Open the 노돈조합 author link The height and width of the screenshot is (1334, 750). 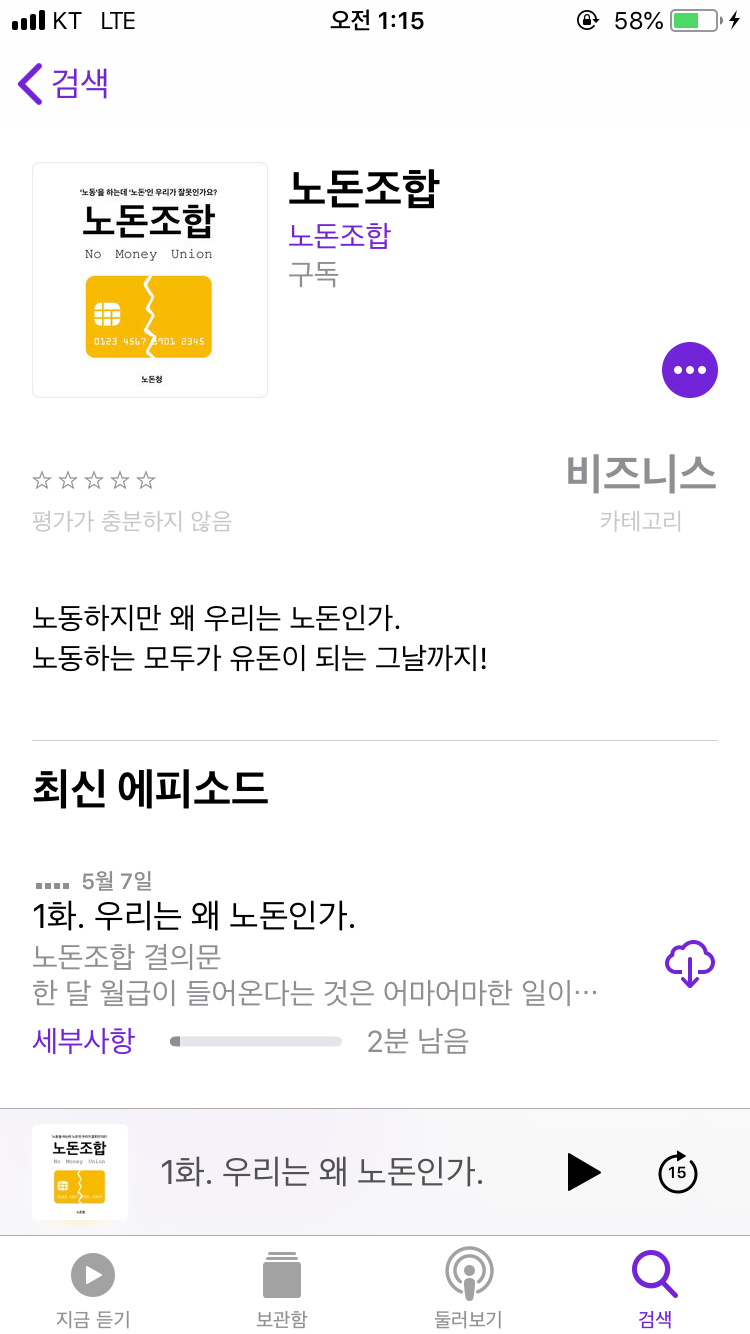(339, 236)
